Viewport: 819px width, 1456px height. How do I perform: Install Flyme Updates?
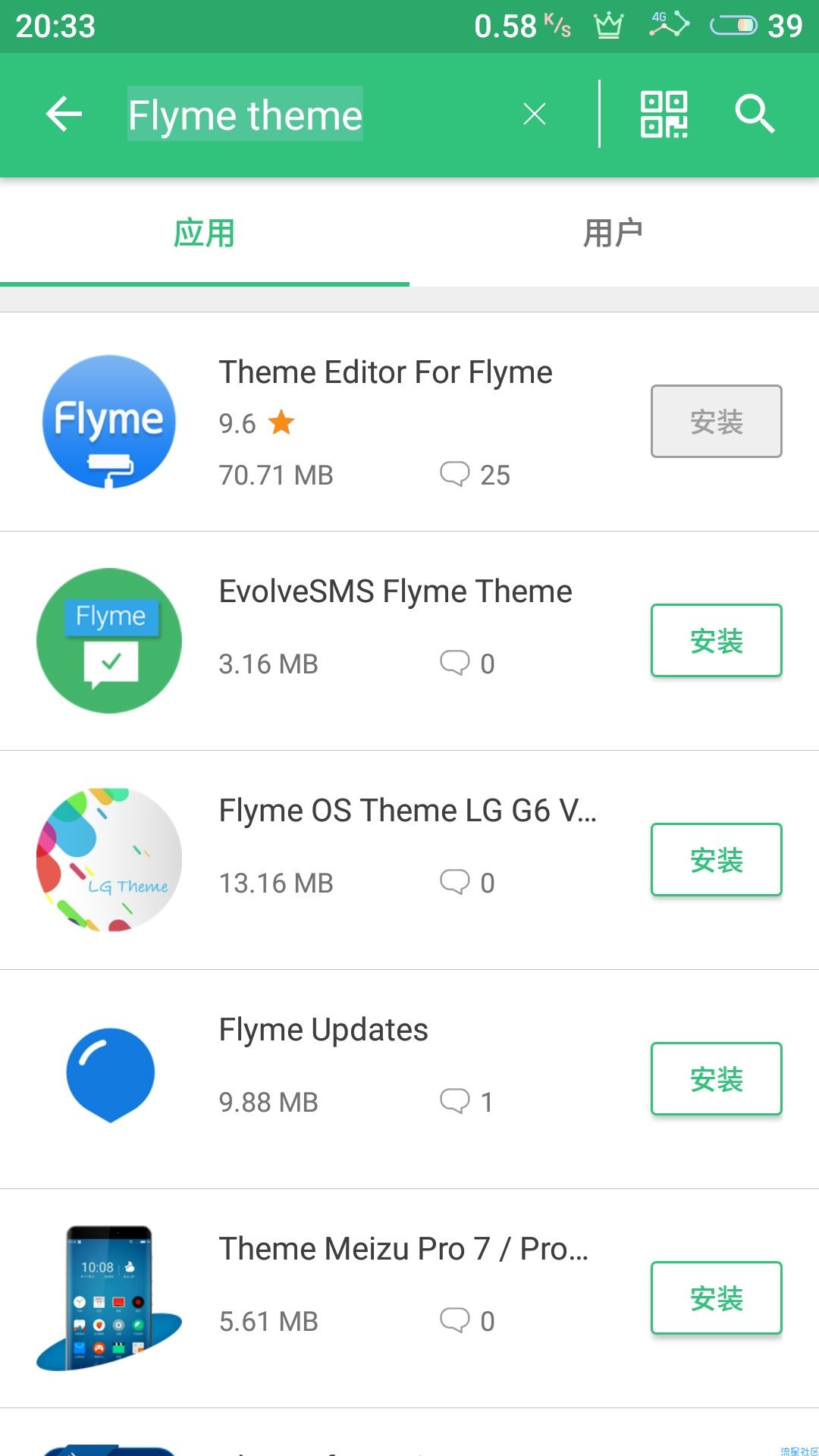(x=716, y=1079)
